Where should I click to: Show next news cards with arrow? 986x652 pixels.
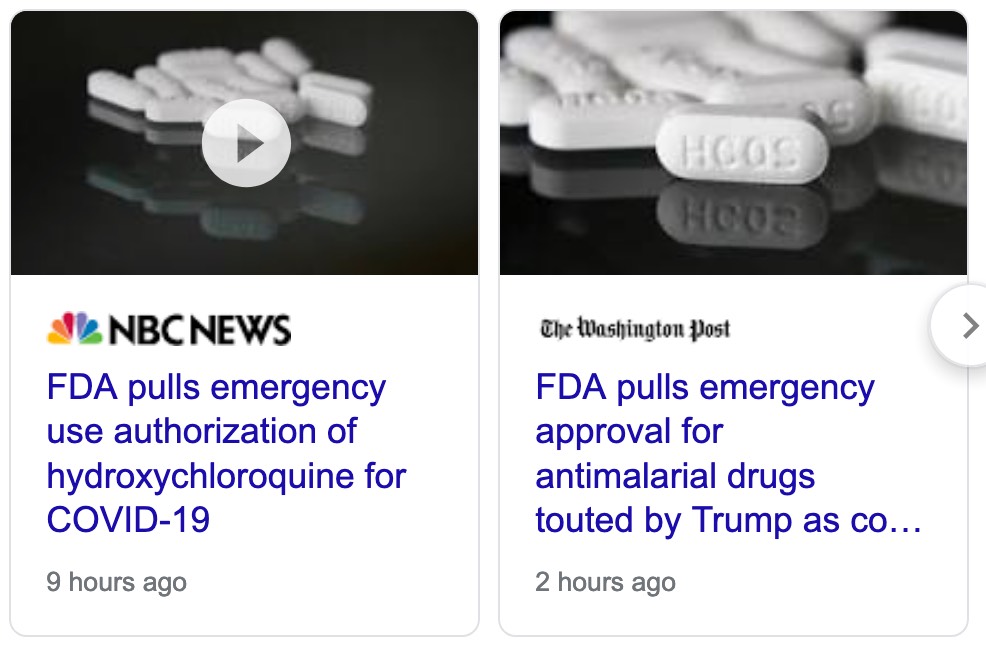point(966,326)
